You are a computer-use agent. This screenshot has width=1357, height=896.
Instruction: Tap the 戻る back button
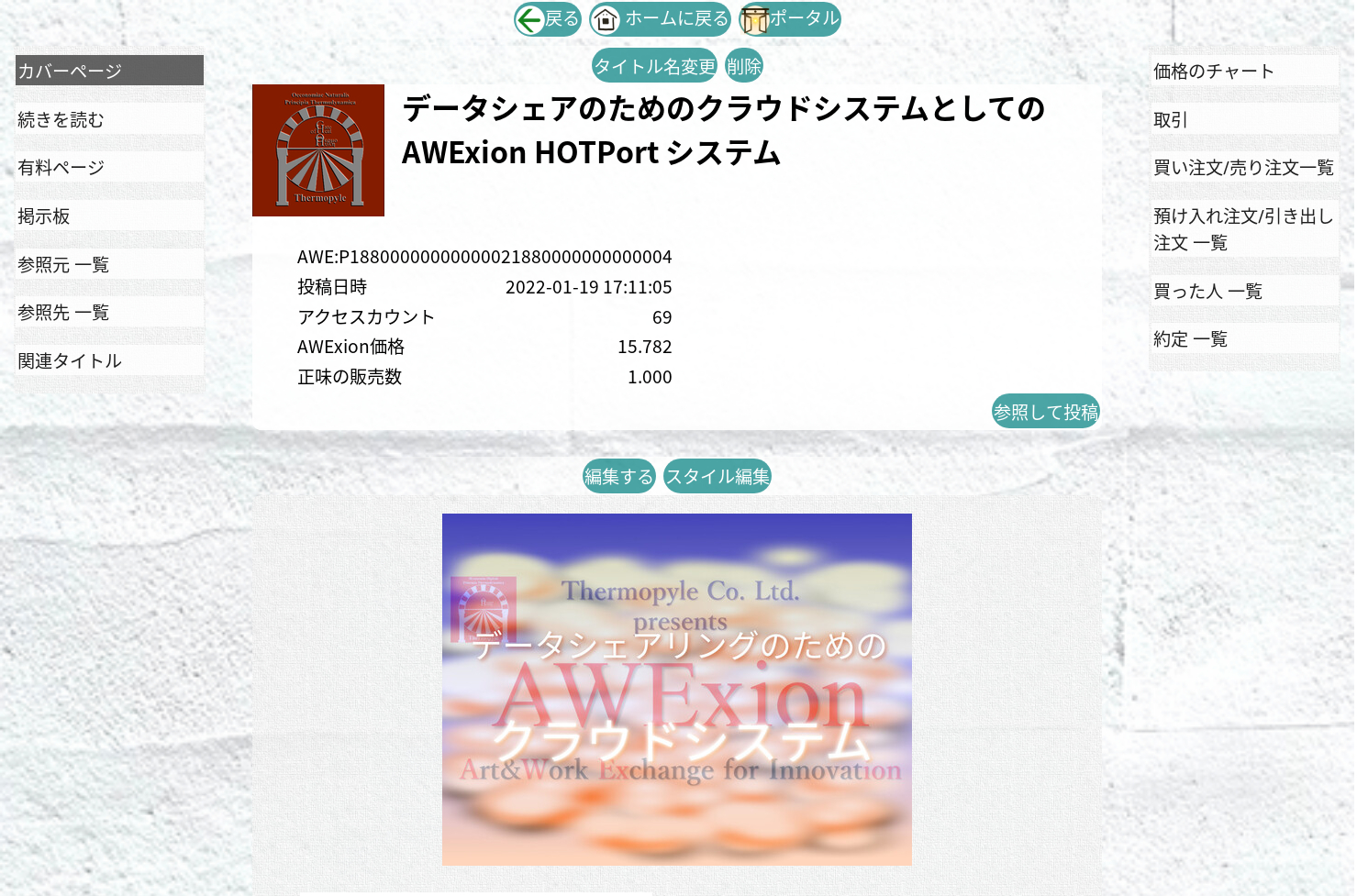pos(548,18)
